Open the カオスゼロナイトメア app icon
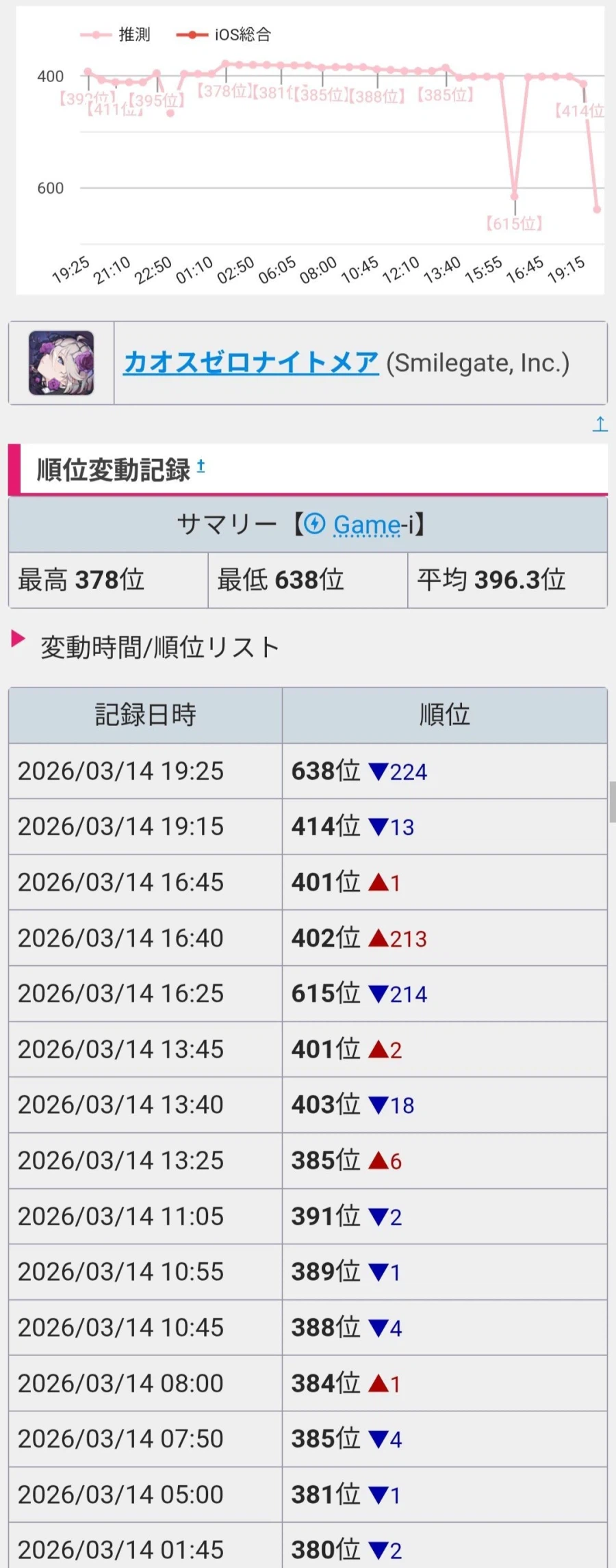The image size is (616, 1568). (62, 363)
